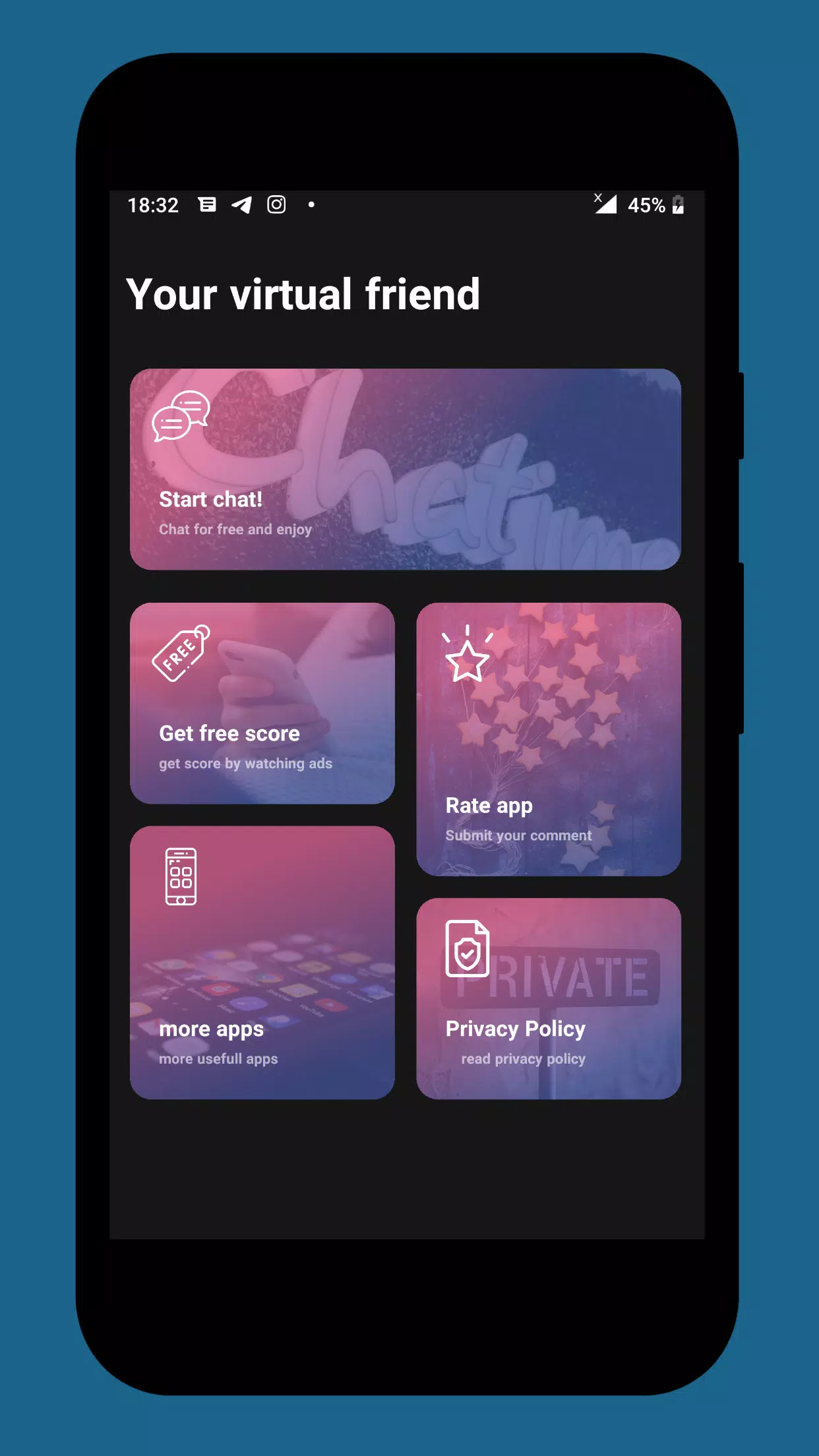
Task: Open the Start chat! card
Action: (x=405, y=469)
